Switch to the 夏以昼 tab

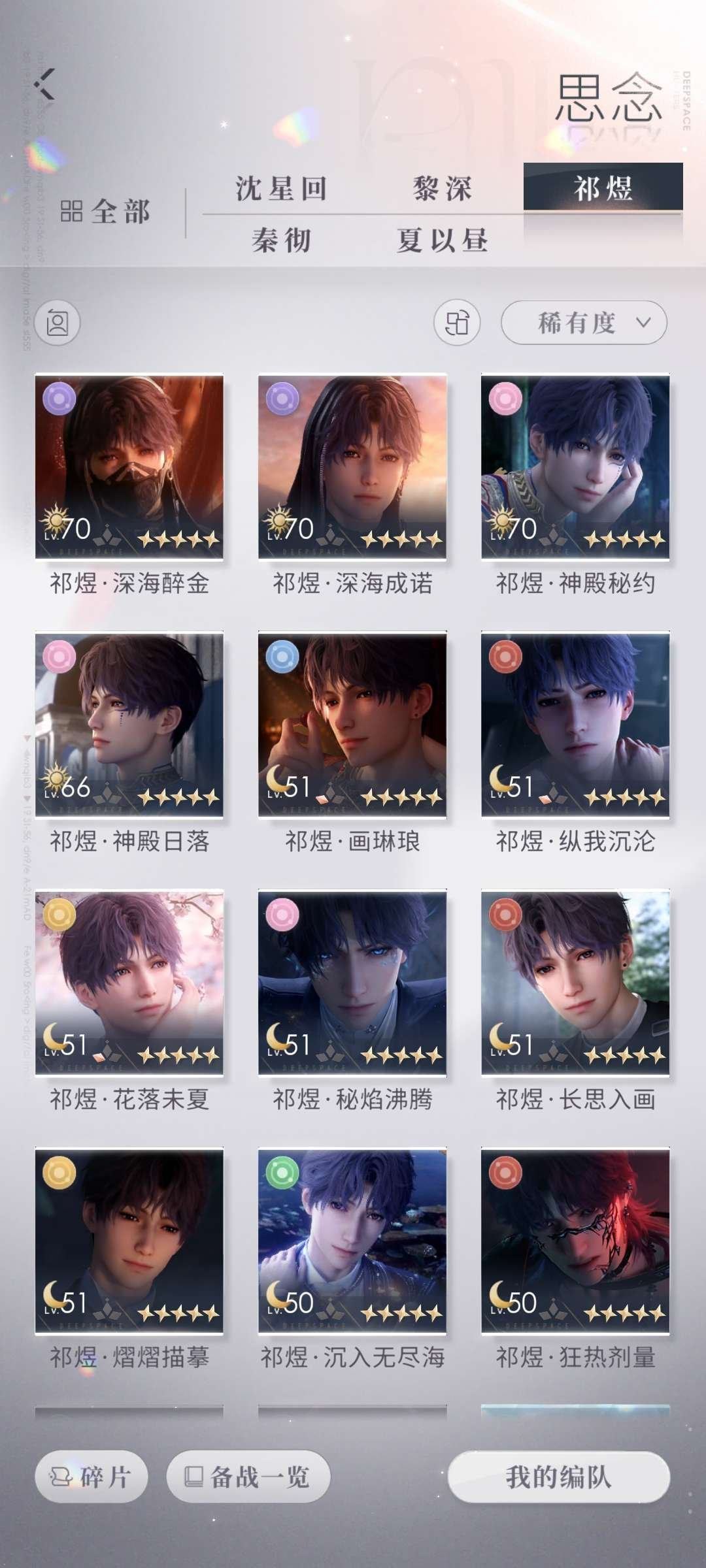click(x=443, y=240)
